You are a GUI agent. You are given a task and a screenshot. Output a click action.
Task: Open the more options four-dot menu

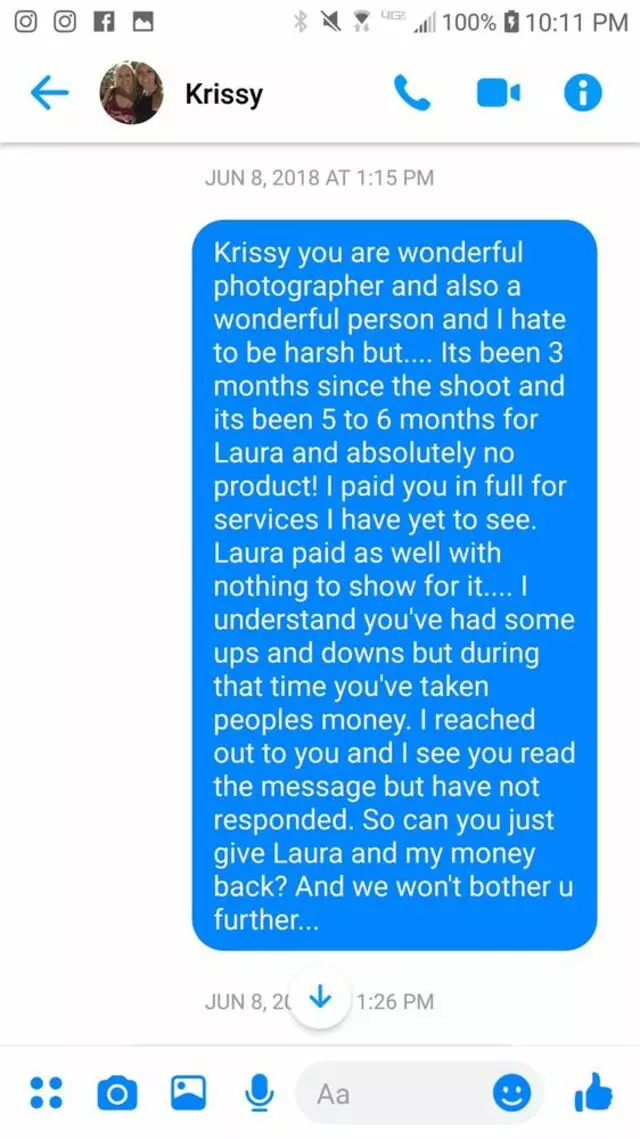46,1092
